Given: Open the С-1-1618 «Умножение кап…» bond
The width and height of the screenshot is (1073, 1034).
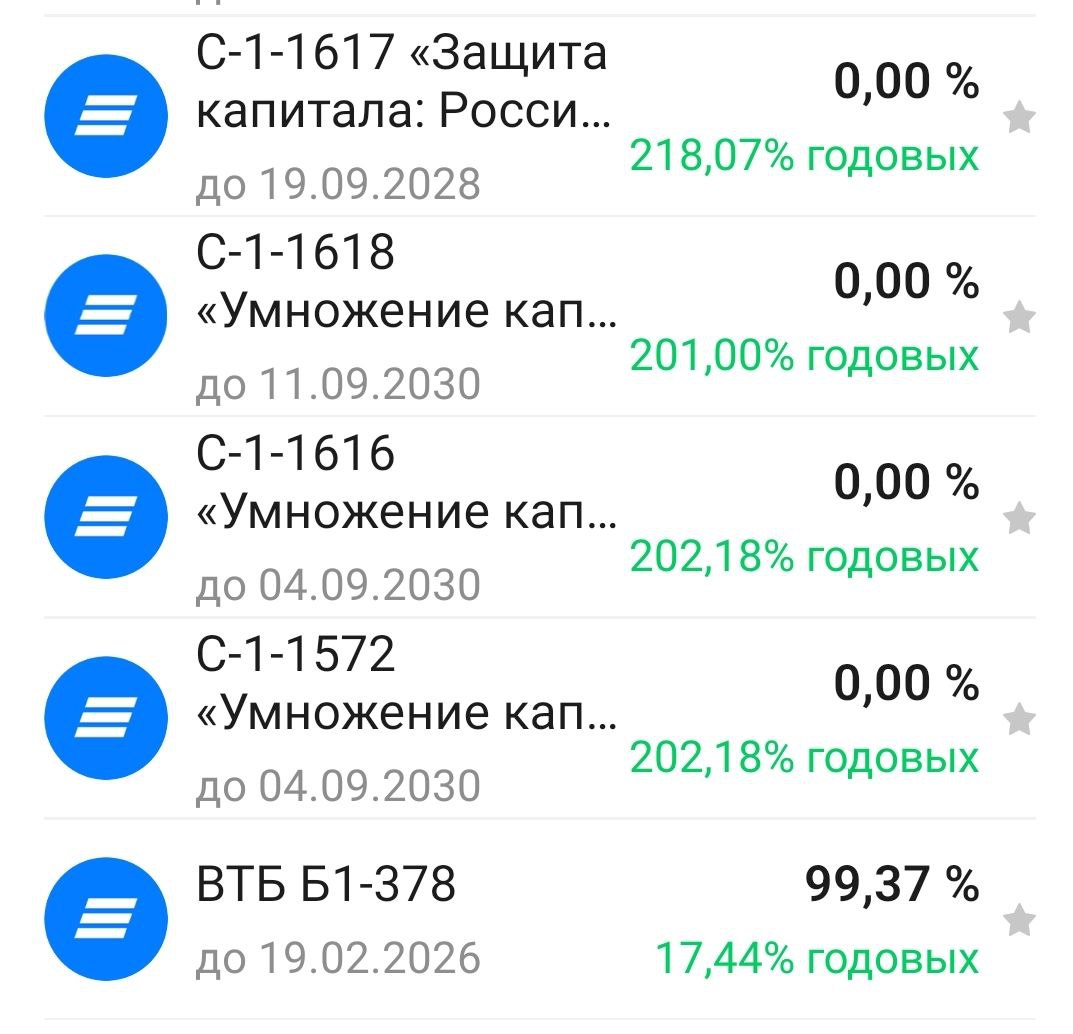Looking at the screenshot, I should [400, 317].
